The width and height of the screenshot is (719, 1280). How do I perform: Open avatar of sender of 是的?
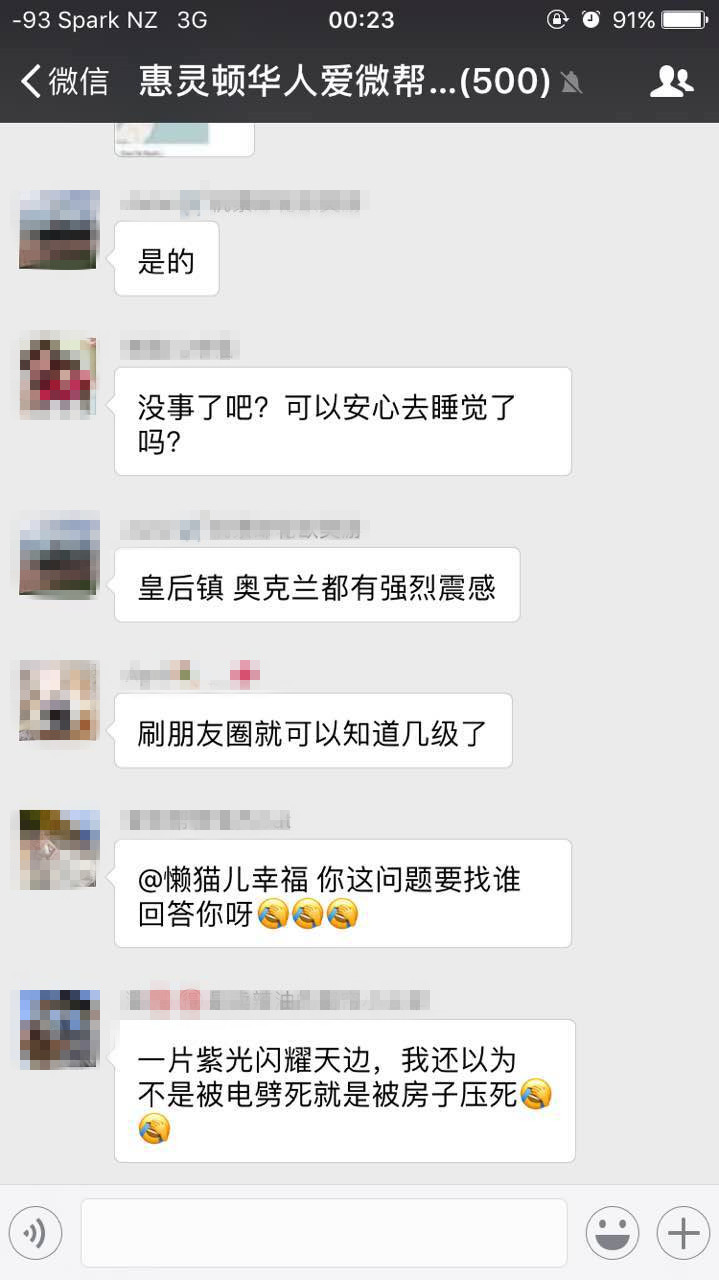59,230
